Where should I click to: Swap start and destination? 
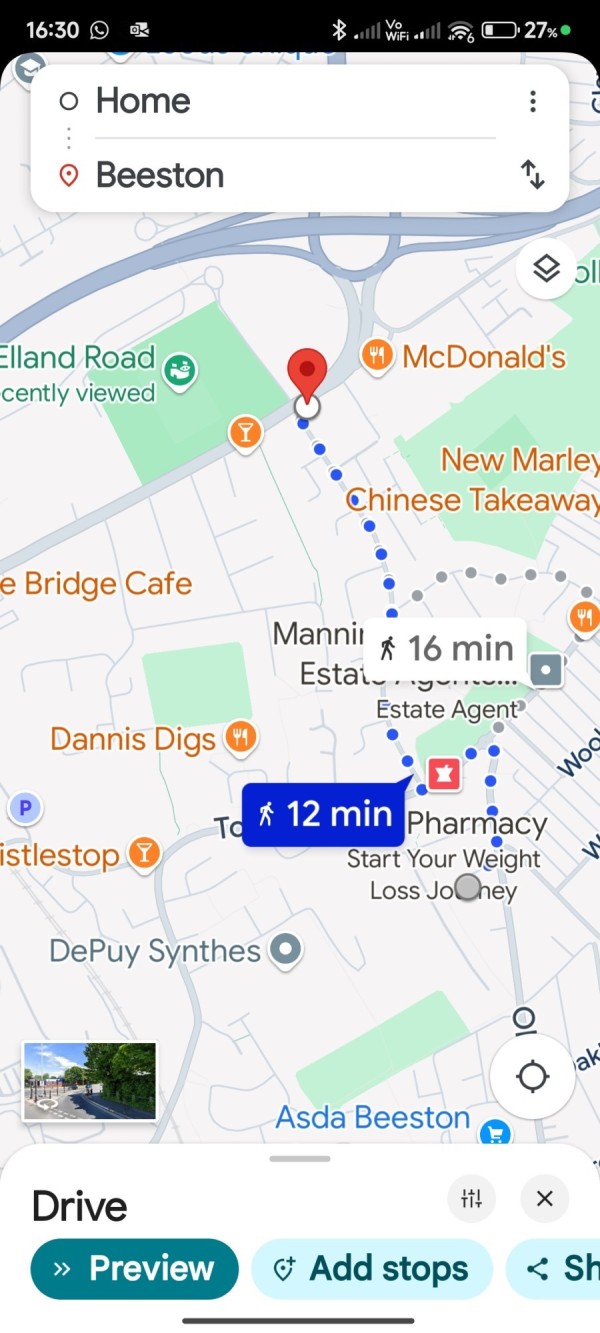click(x=533, y=175)
